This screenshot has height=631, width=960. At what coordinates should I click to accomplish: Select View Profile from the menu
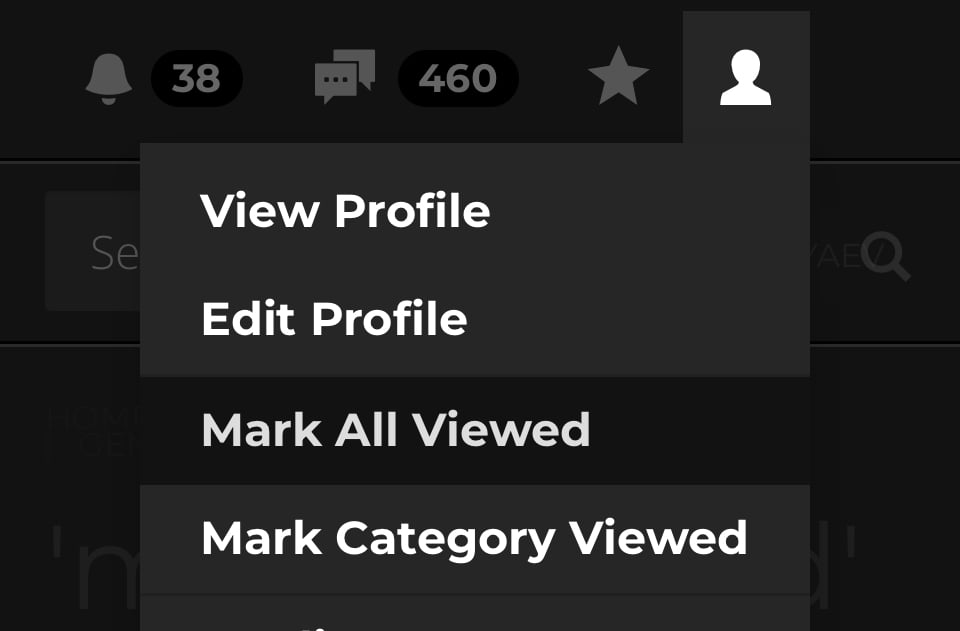345,211
